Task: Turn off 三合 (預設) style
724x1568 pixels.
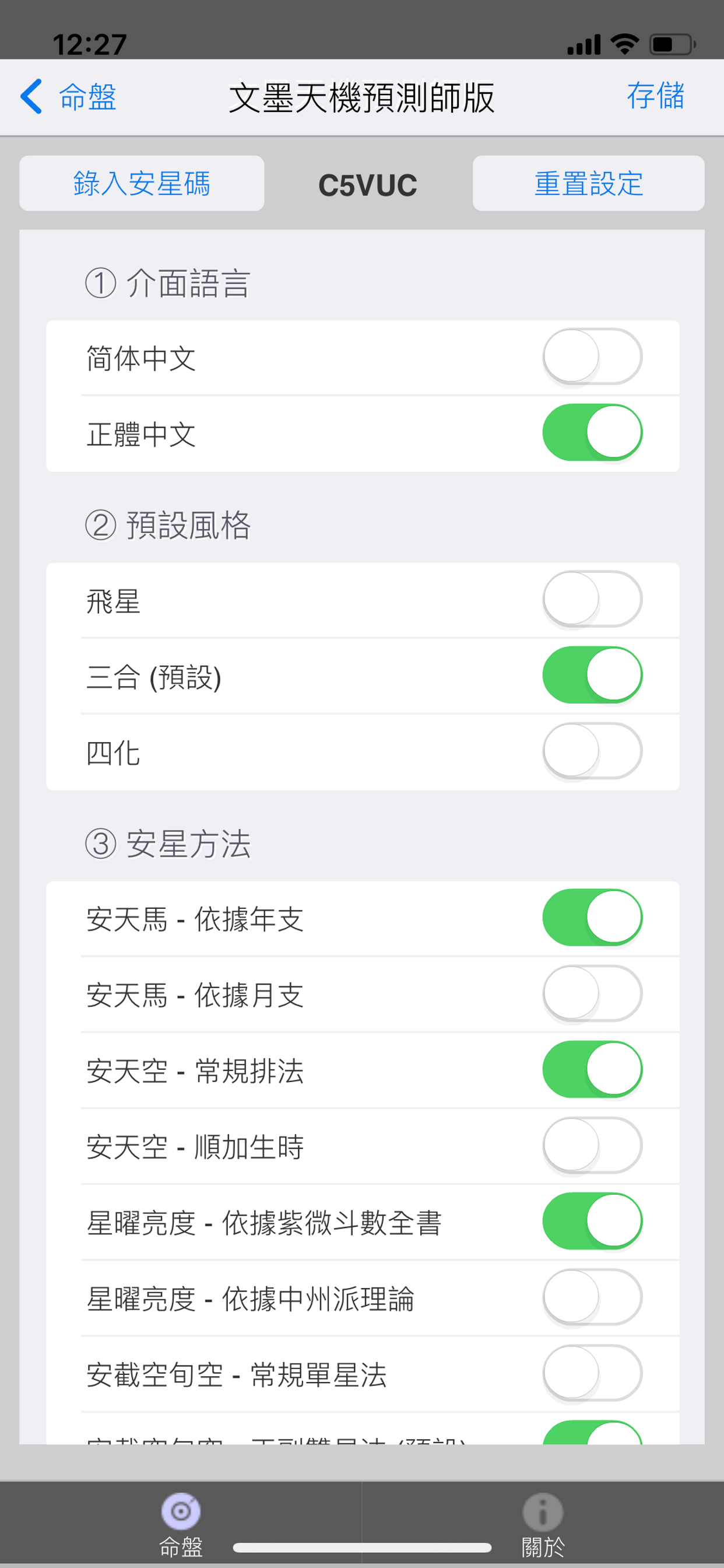Action: 592,675
